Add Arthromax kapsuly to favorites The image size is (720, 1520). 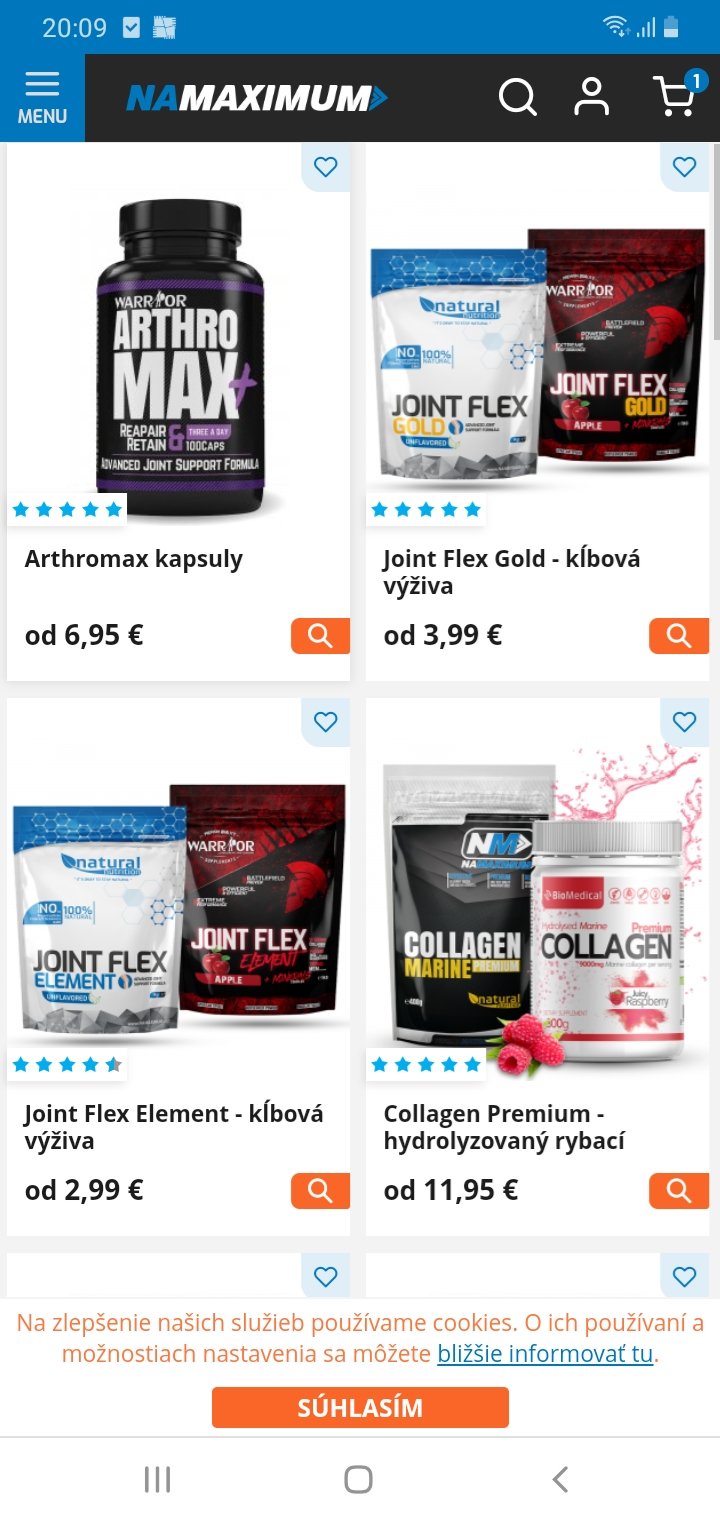pos(325,167)
